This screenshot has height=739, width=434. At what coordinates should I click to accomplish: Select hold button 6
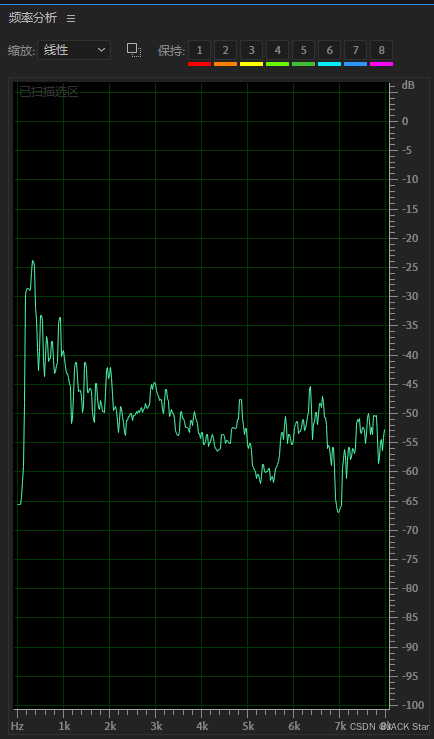(329, 50)
